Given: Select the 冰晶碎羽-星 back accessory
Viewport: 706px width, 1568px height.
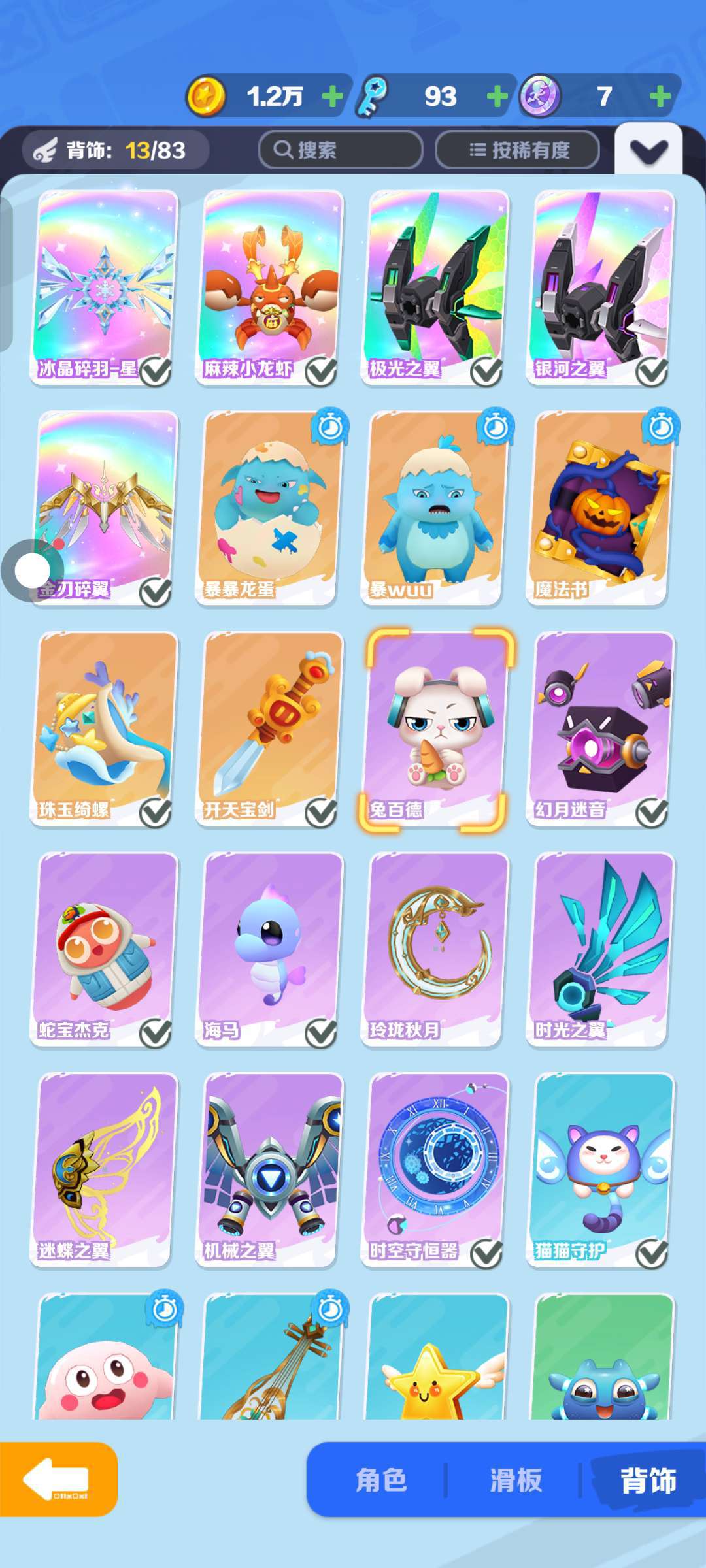Looking at the screenshot, I should [105, 286].
